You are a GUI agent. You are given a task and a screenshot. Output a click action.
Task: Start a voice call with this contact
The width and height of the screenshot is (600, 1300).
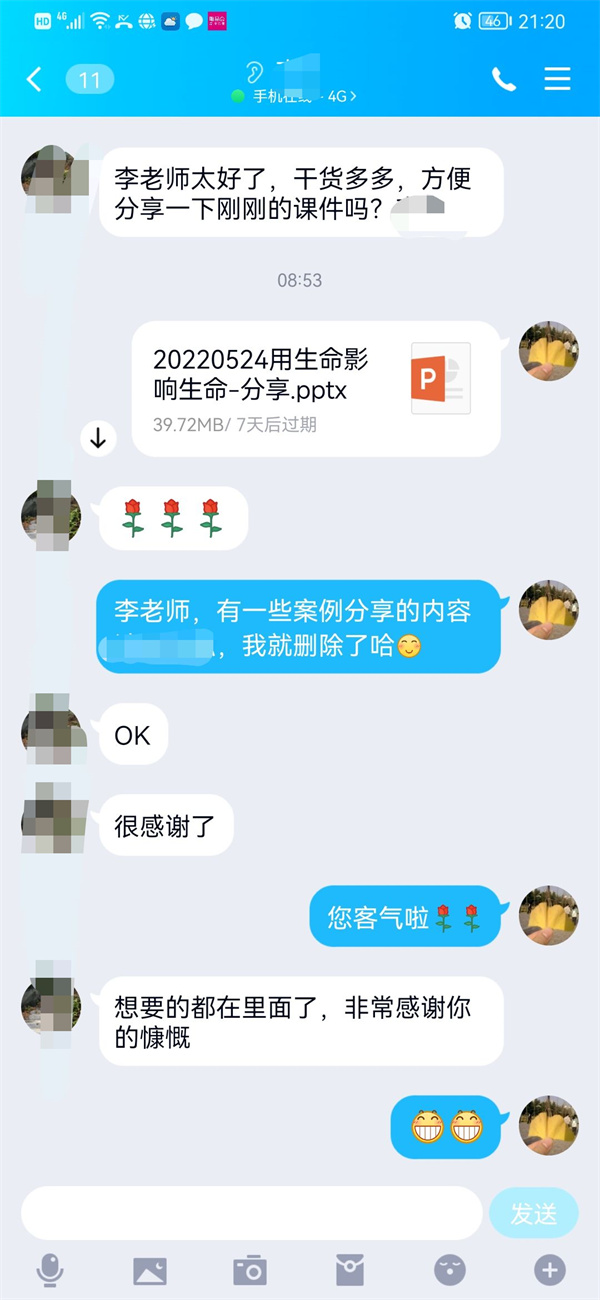504,80
